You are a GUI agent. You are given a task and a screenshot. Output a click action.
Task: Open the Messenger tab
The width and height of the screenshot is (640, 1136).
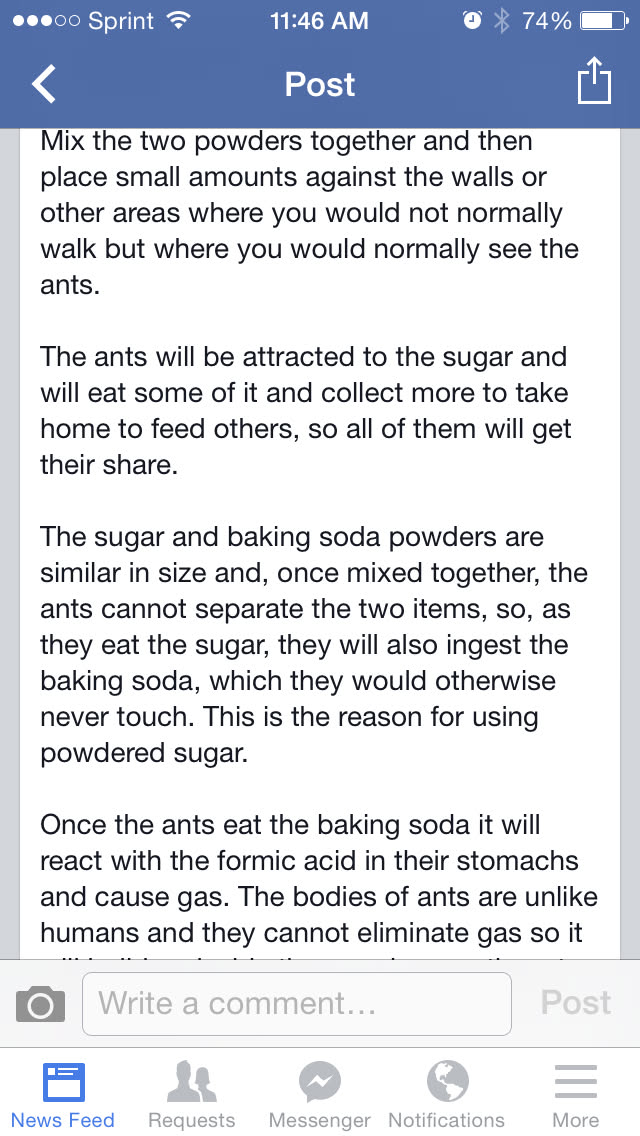tap(320, 1096)
